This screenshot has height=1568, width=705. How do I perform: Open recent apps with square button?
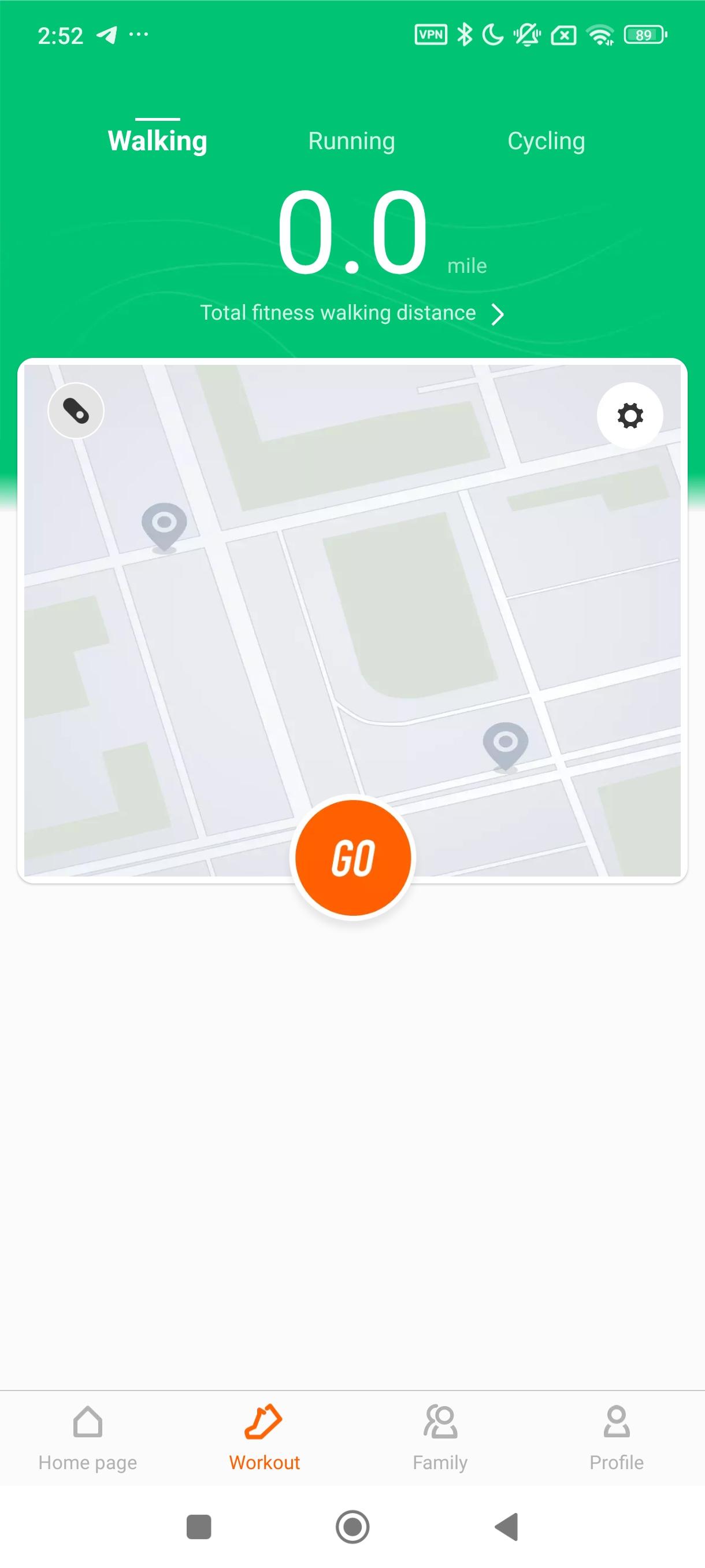pyautogui.click(x=198, y=1527)
